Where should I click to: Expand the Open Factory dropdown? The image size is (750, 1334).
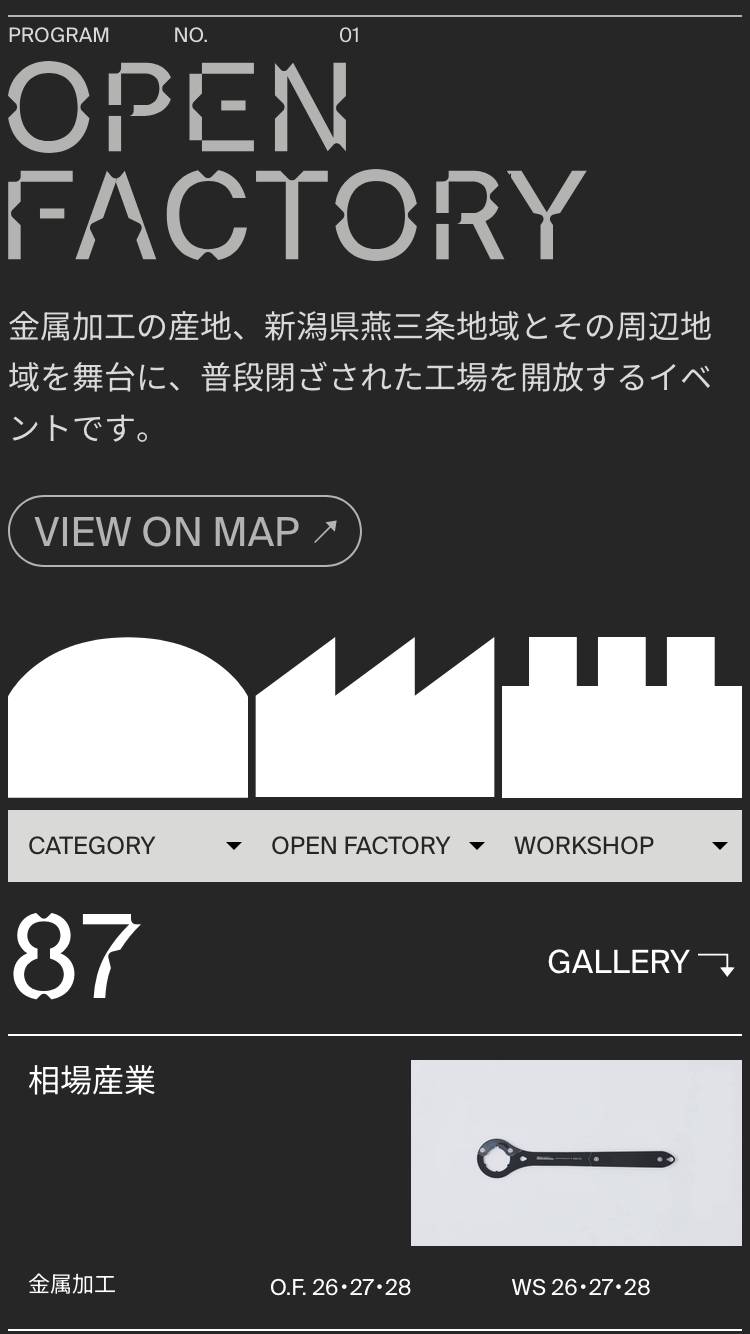pos(376,846)
